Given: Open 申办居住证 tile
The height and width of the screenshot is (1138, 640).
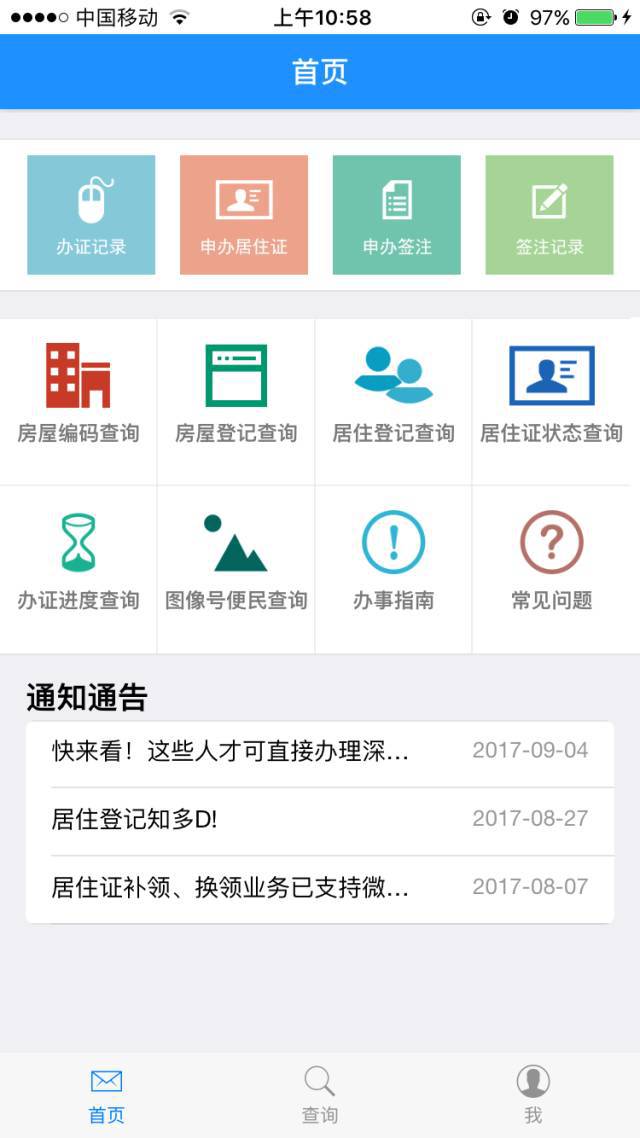Looking at the screenshot, I should pos(244,215).
